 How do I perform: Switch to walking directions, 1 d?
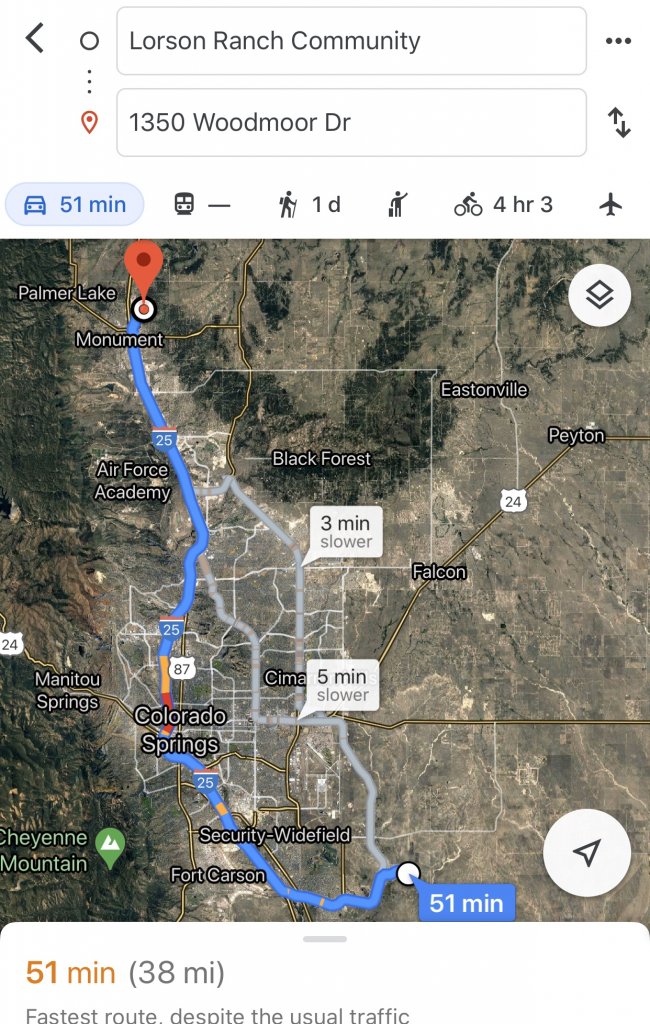(x=308, y=205)
